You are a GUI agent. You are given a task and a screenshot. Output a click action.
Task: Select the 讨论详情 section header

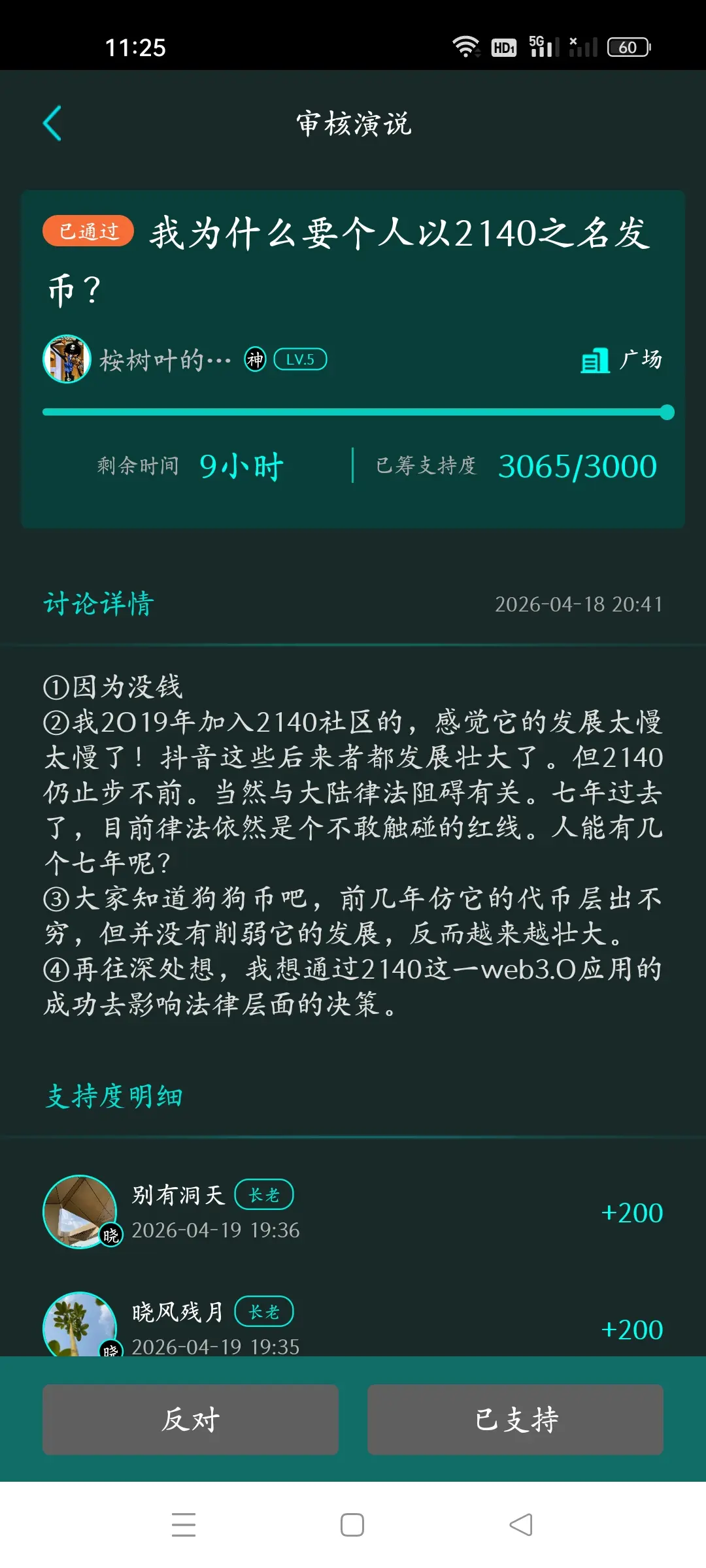pyautogui.click(x=97, y=604)
